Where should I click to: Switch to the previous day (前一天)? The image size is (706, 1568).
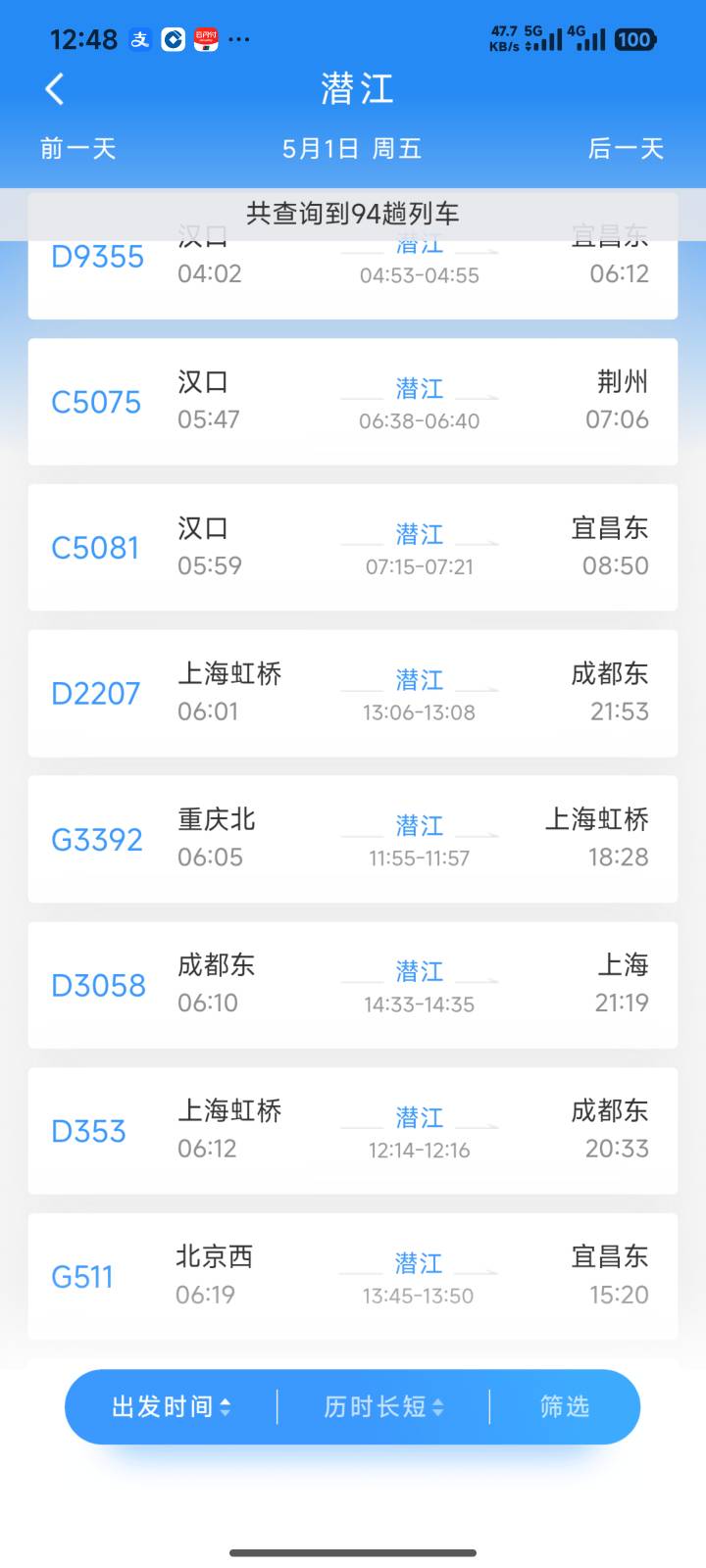[x=78, y=149]
